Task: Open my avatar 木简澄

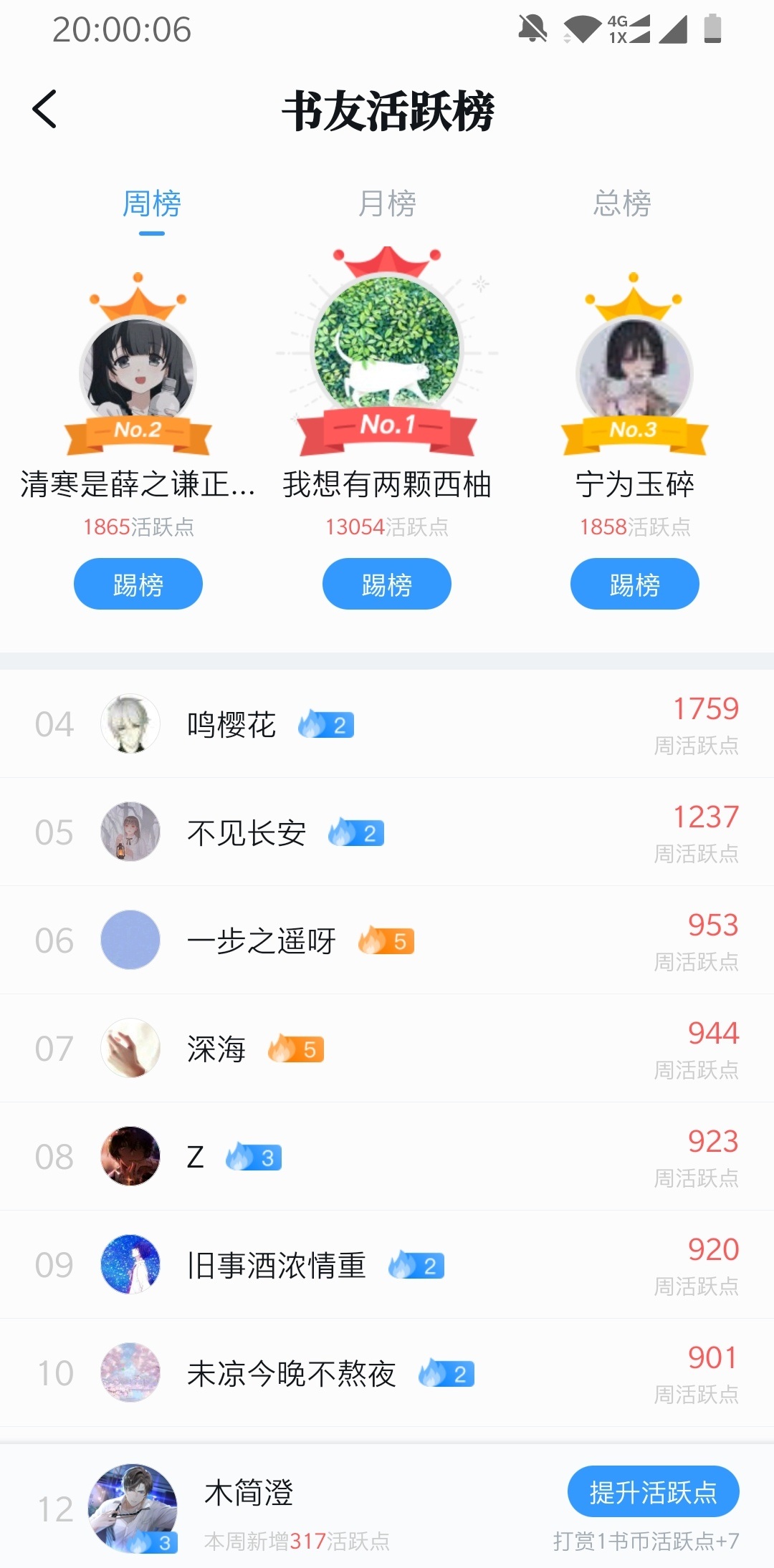Action: pos(133,1508)
